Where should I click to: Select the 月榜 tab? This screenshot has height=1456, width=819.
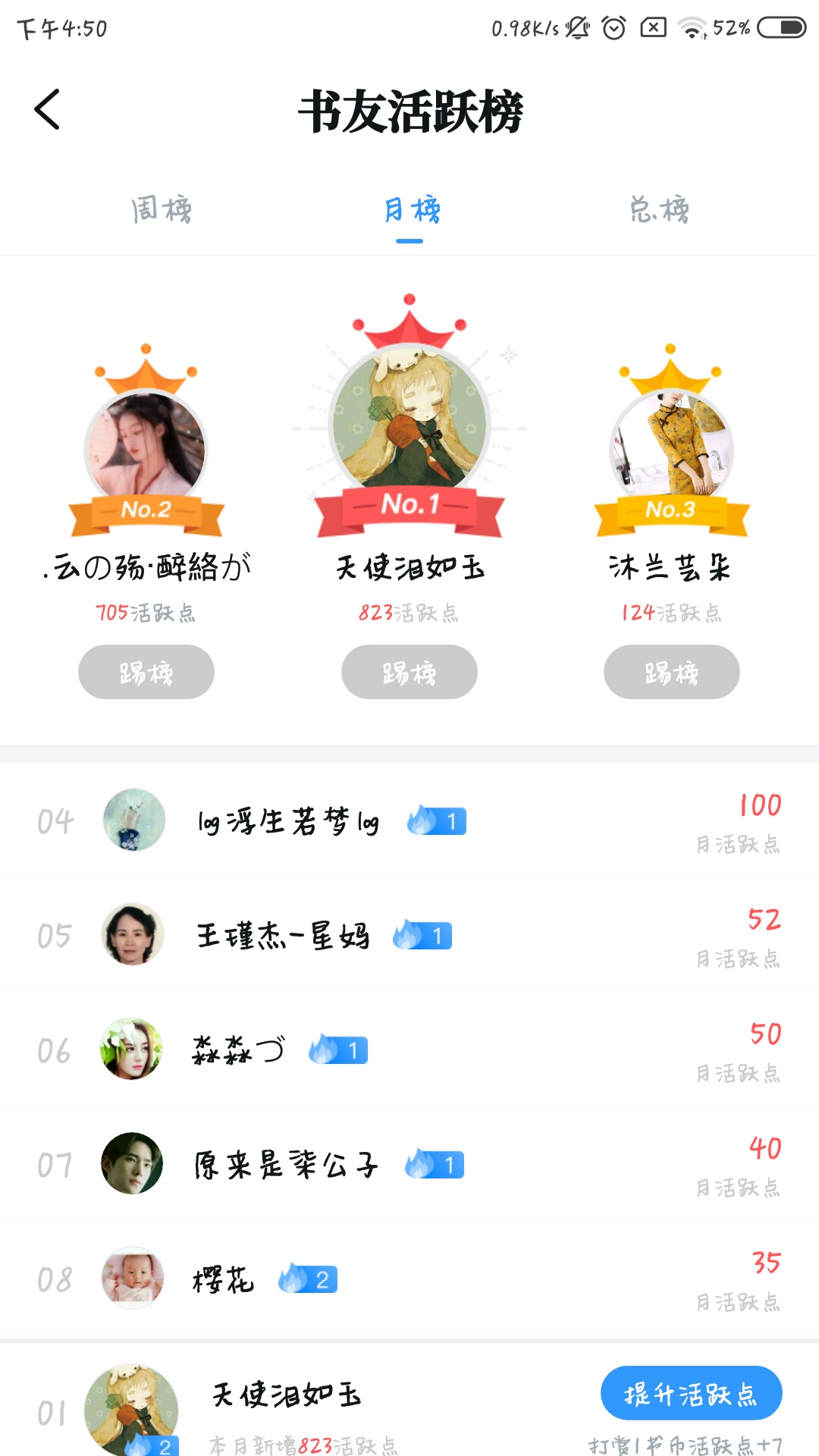(x=410, y=210)
